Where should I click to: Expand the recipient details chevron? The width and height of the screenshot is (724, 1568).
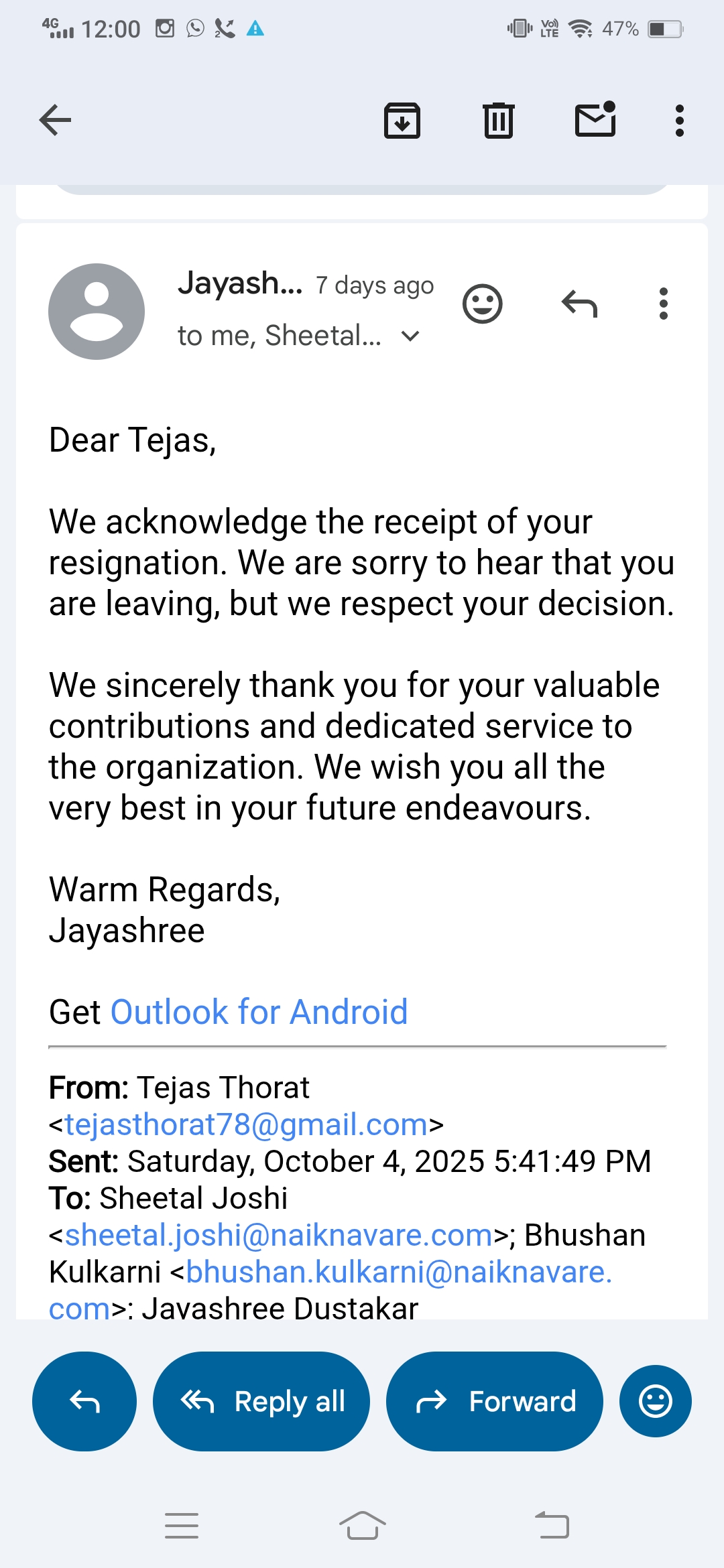[x=410, y=336]
